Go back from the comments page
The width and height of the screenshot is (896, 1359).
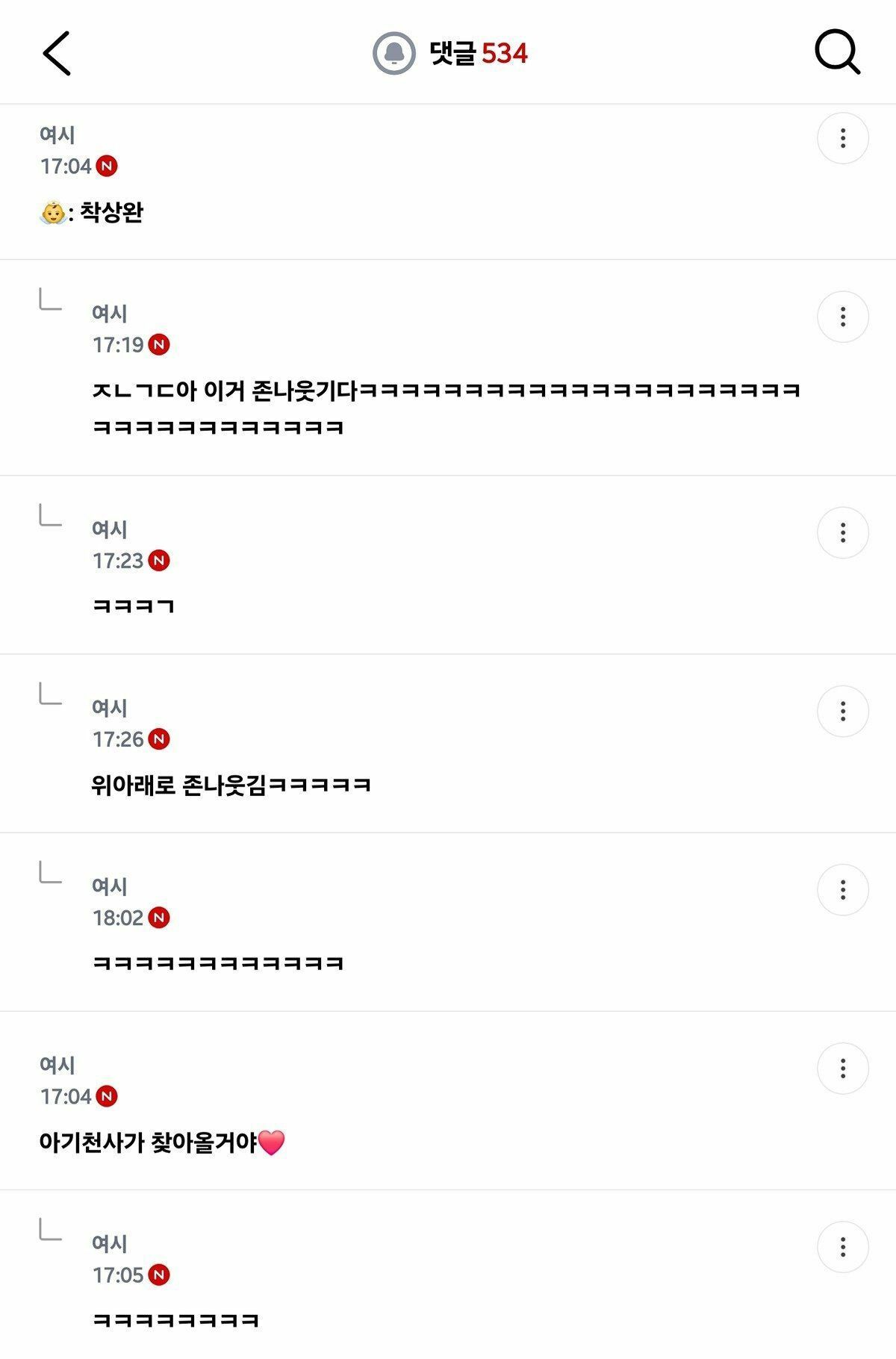pos(57,53)
